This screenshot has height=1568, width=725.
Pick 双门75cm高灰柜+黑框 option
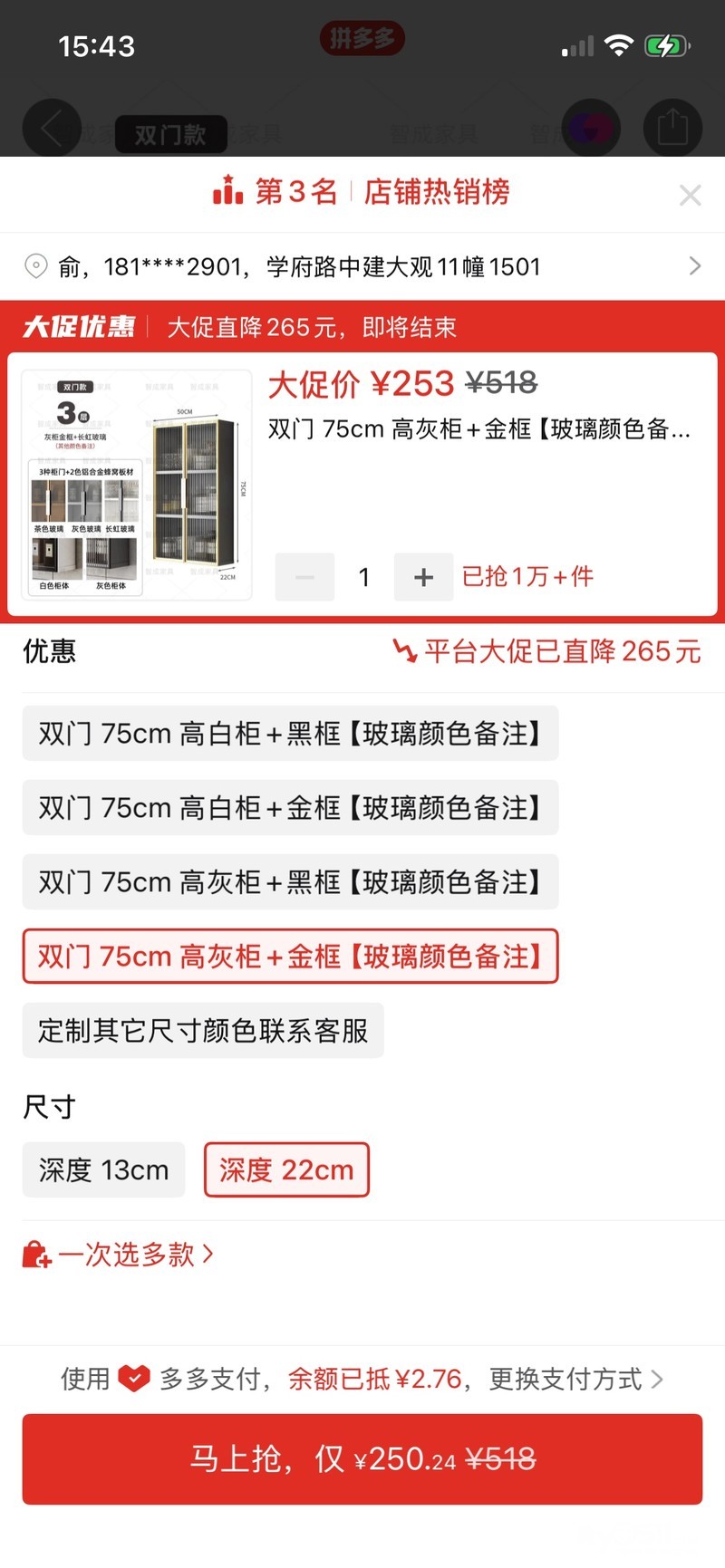coord(290,881)
